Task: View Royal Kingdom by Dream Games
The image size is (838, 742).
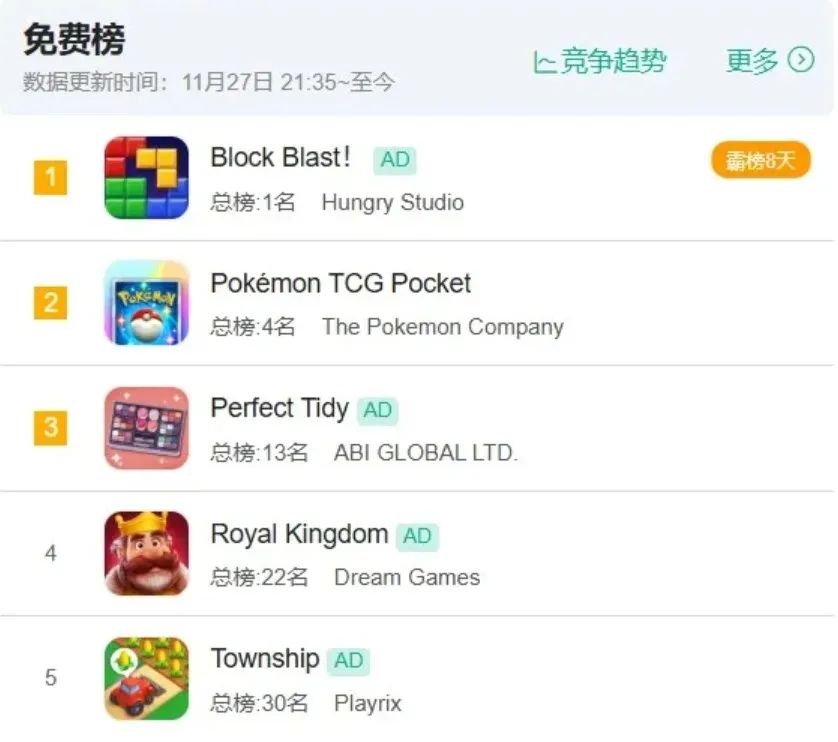Action: point(299,535)
